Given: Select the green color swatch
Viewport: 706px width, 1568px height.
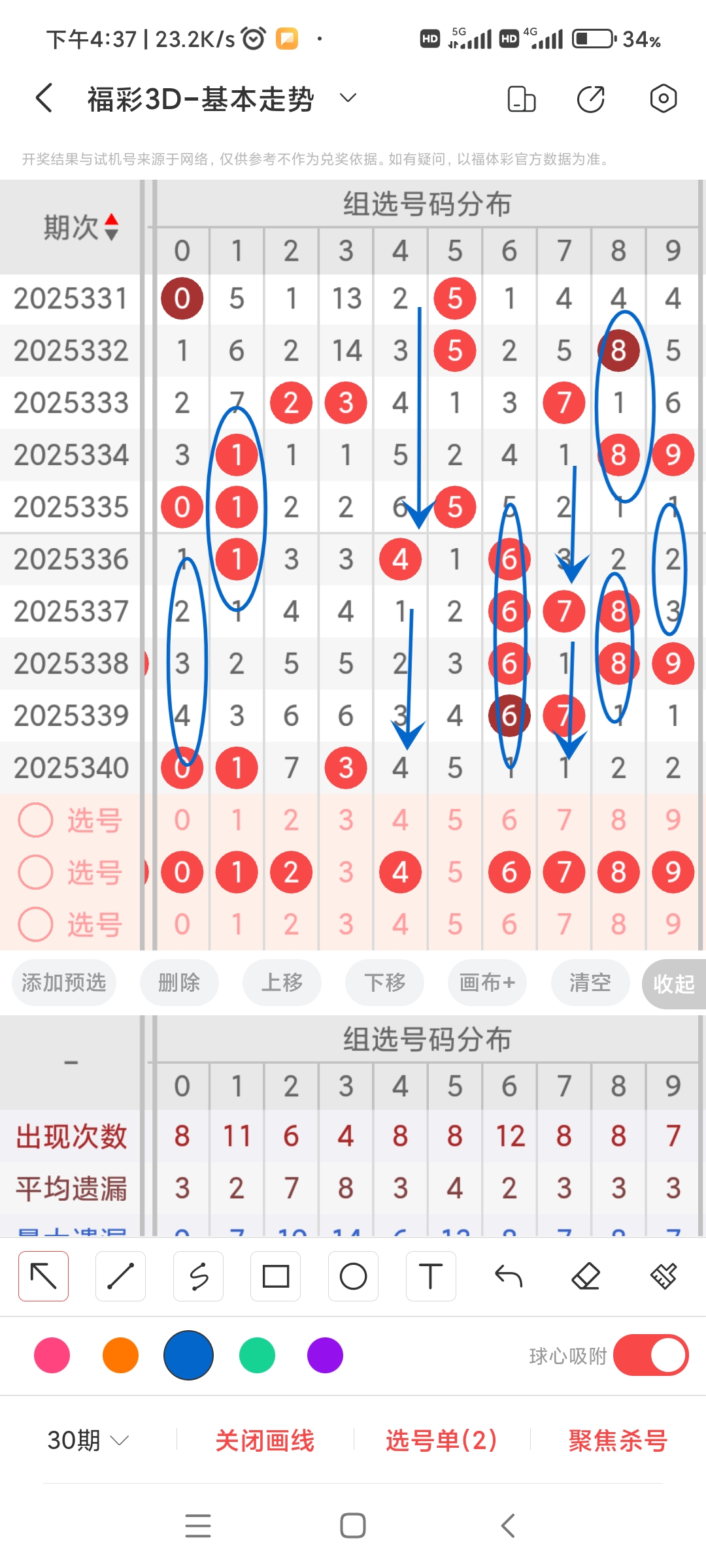Looking at the screenshot, I should [257, 1356].
